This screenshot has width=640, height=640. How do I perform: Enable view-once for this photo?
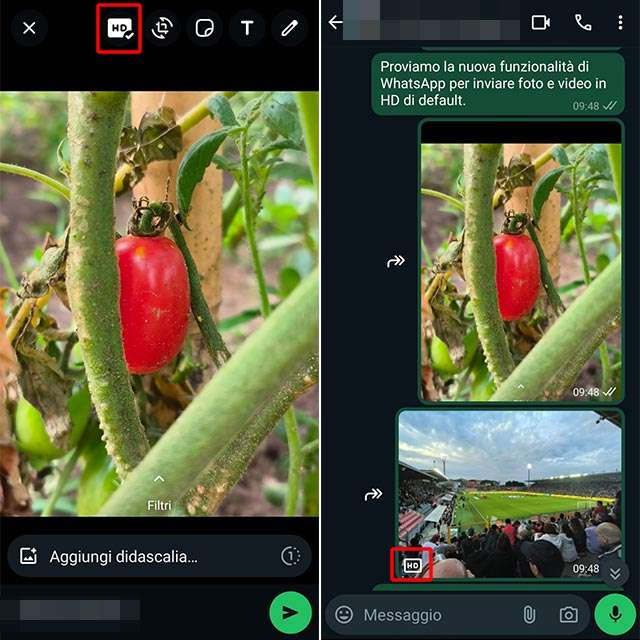click(289, 557)
